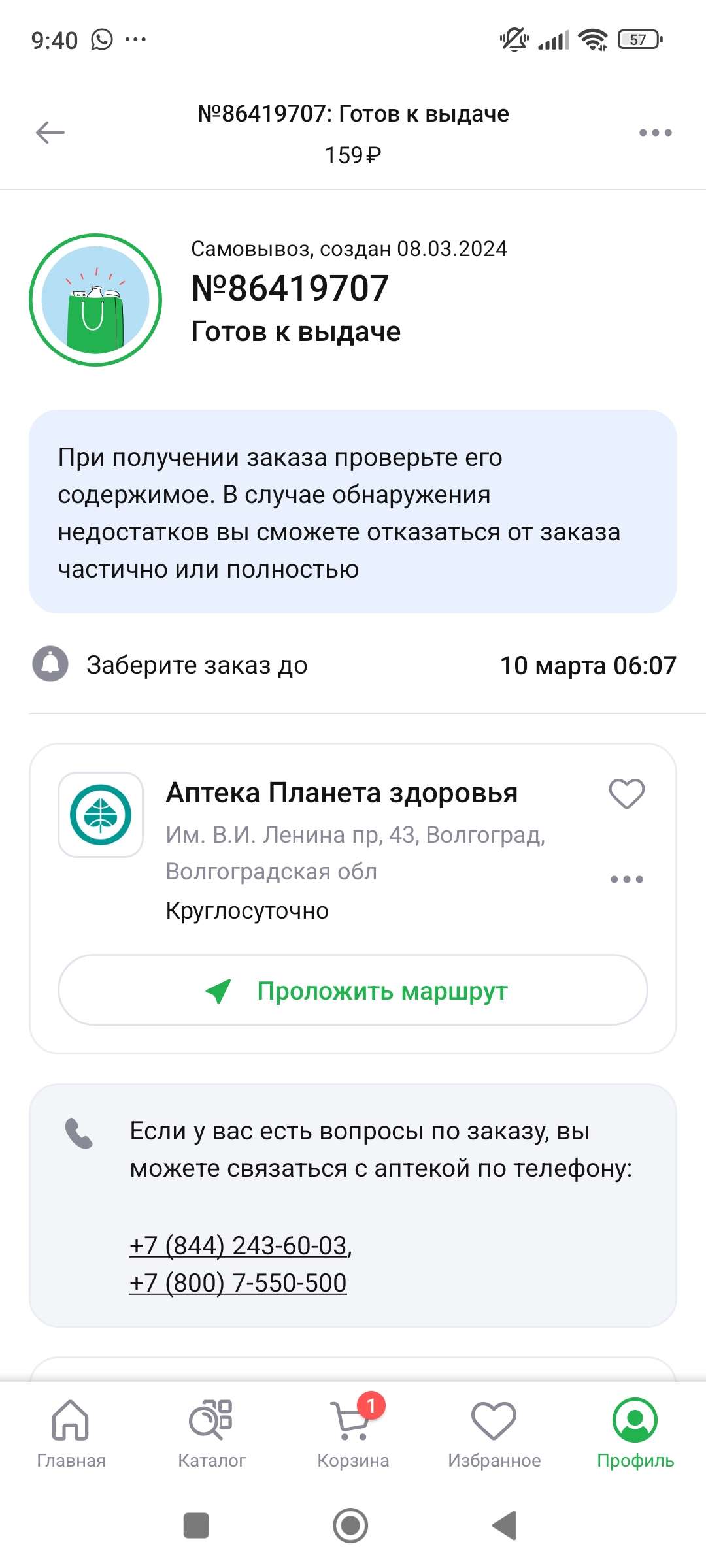Open the order overflow menu in the header
This screenshot has height=1568, width=706.
655,133
